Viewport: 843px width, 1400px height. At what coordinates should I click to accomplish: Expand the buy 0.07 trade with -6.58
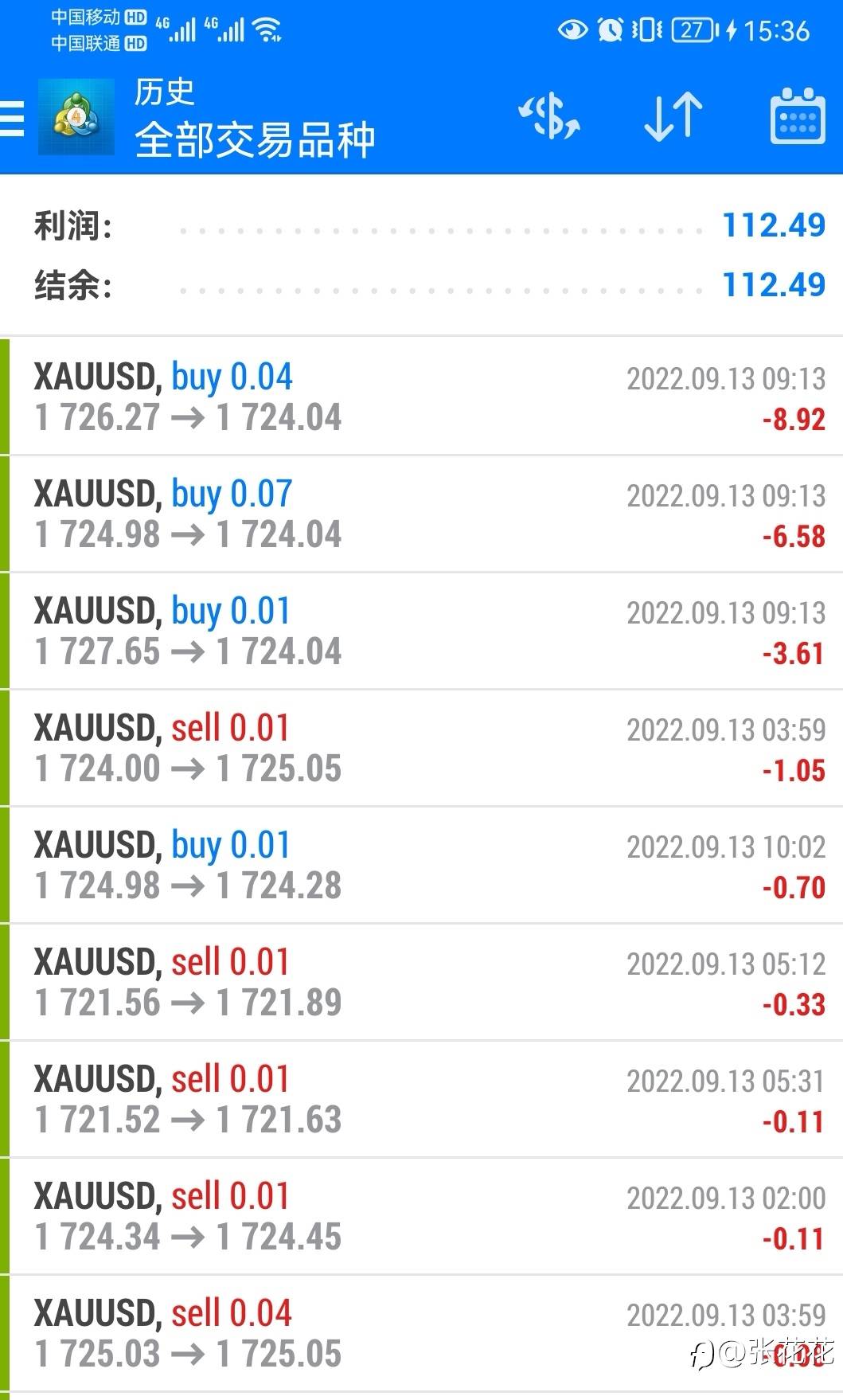point(421,514)
